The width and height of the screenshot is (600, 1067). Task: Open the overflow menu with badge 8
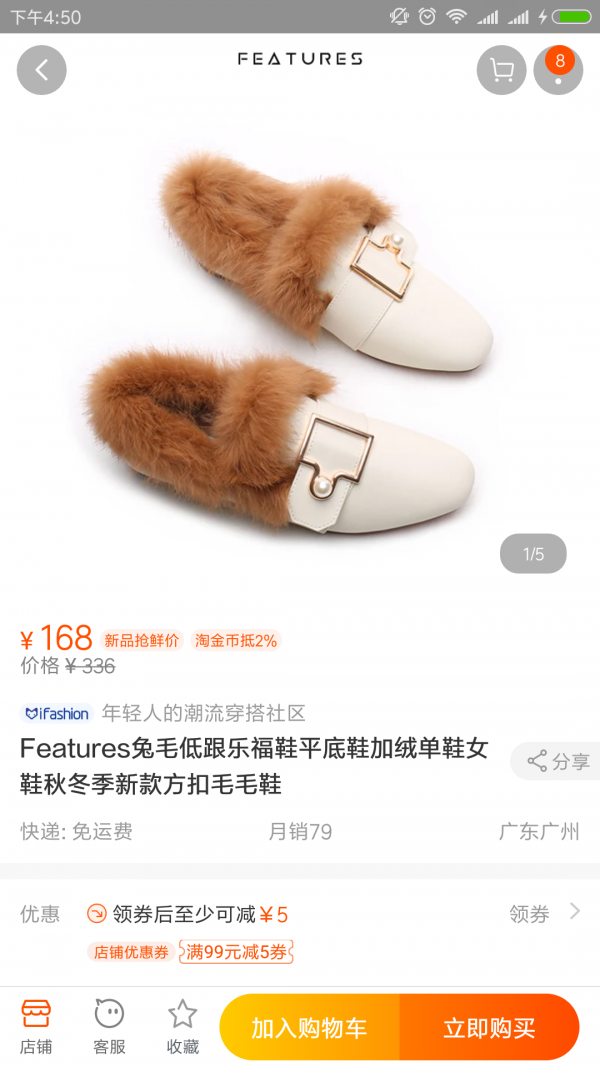[x=558, y=71]
